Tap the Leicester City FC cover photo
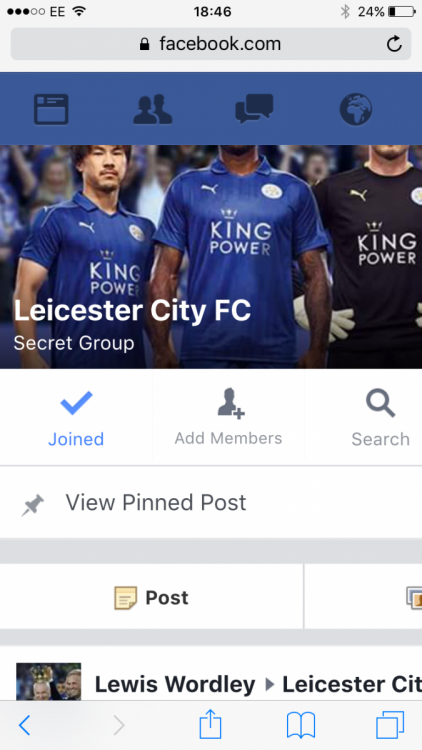This screenshot has width=422, height=750. pyautogui.click(x=211, y=257)
